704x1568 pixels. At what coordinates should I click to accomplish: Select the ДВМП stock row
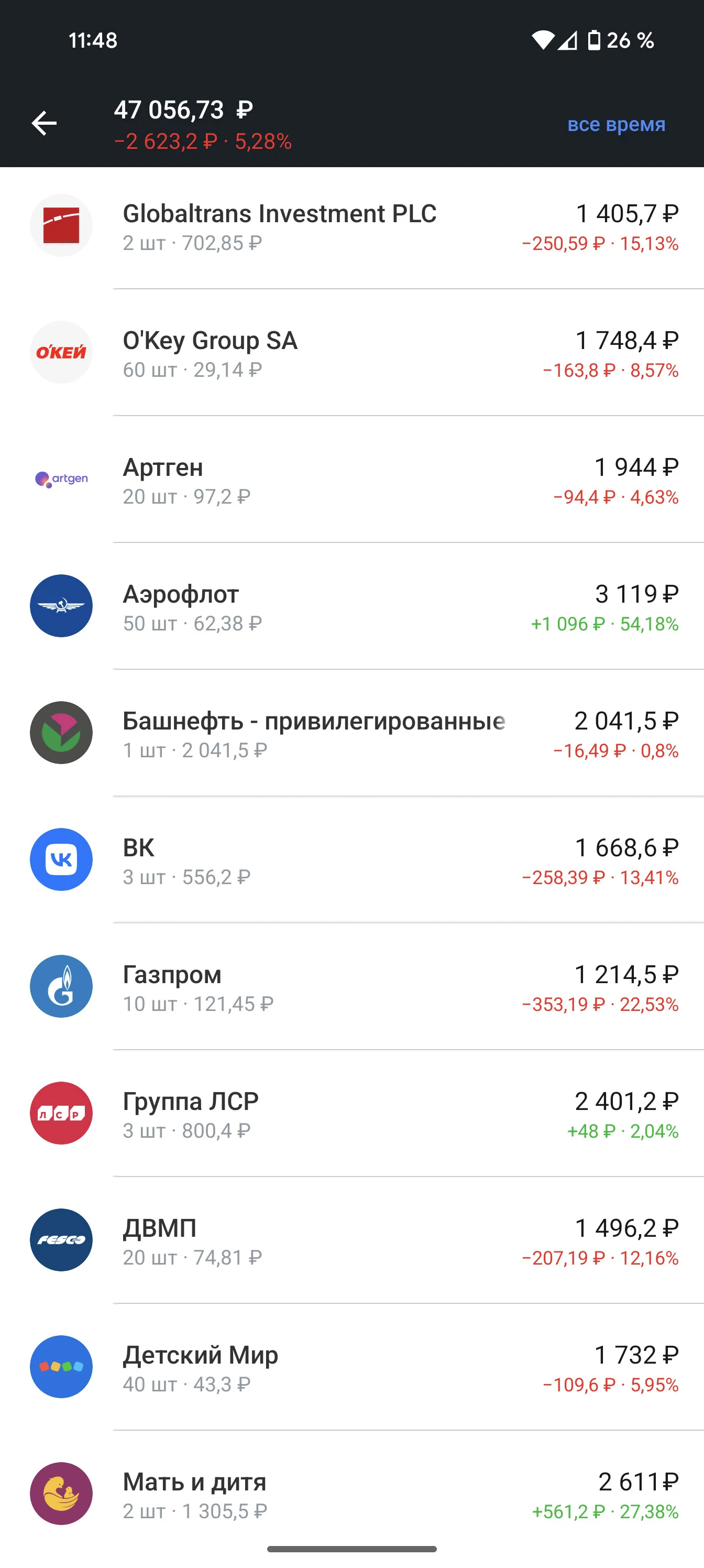point(351,1240)
